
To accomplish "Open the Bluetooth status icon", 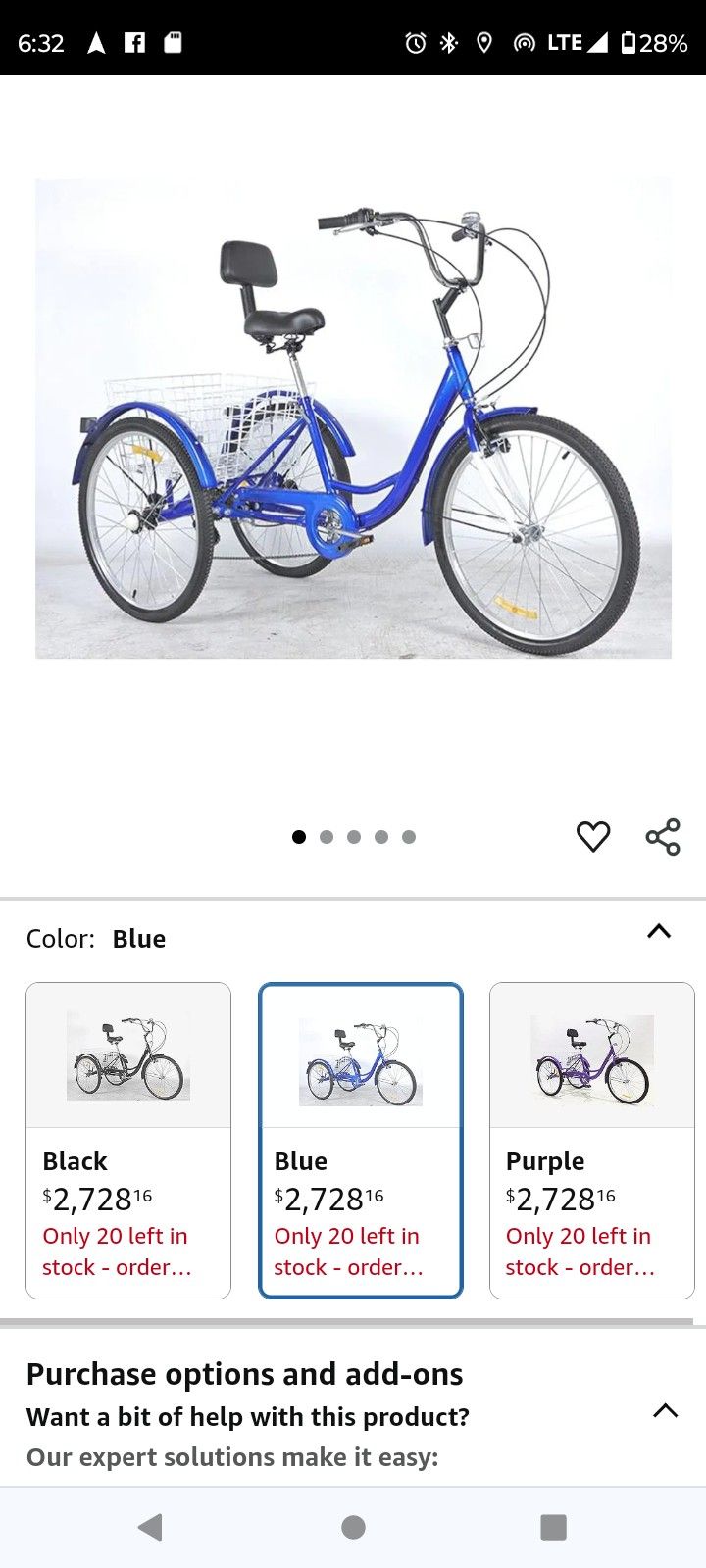I will point(449,42).
